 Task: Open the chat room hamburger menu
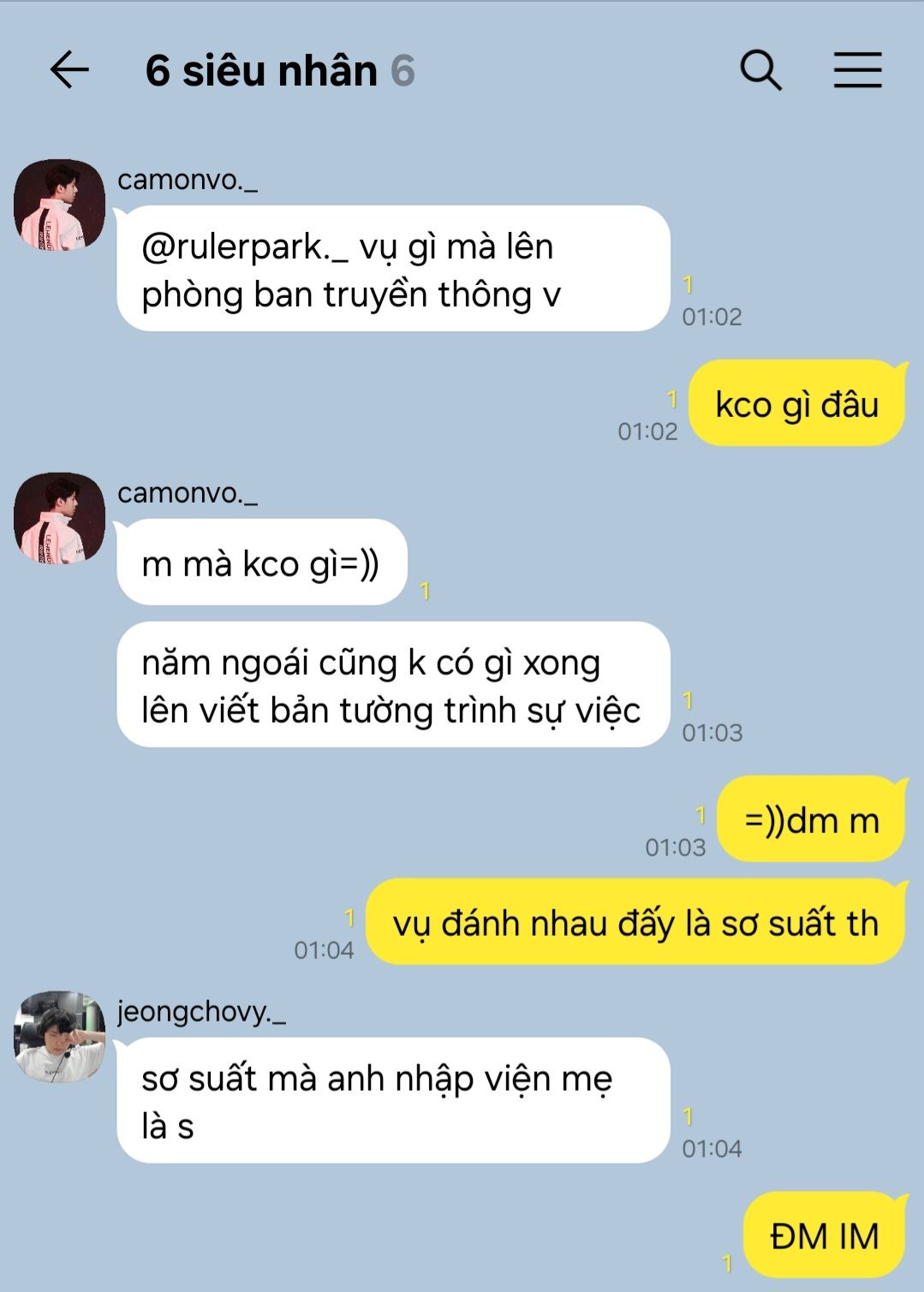pos(857,70)
